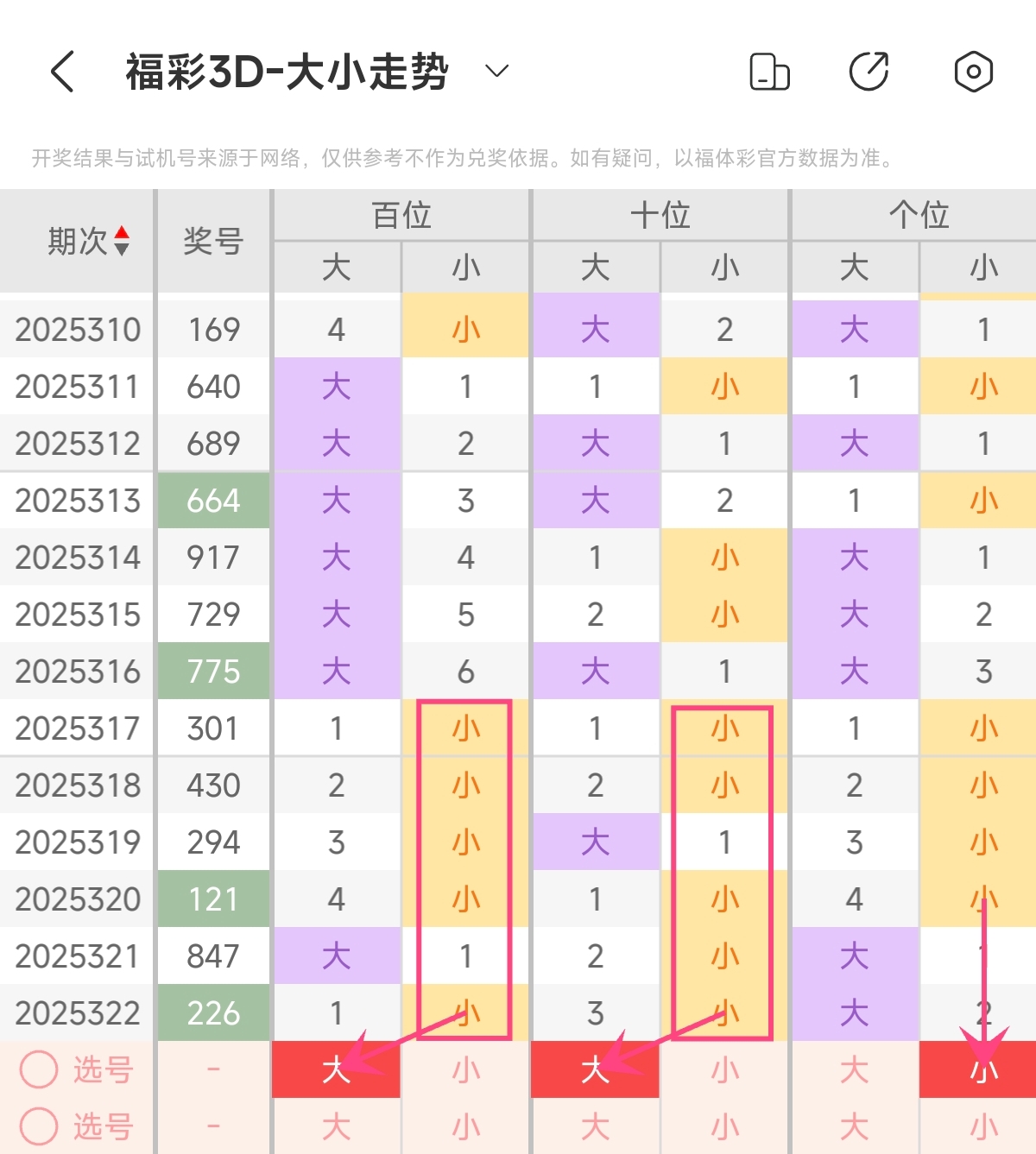Share this trend chart
The height and width of the screenshot is (1154, 1036).
(x=869, y=71)
